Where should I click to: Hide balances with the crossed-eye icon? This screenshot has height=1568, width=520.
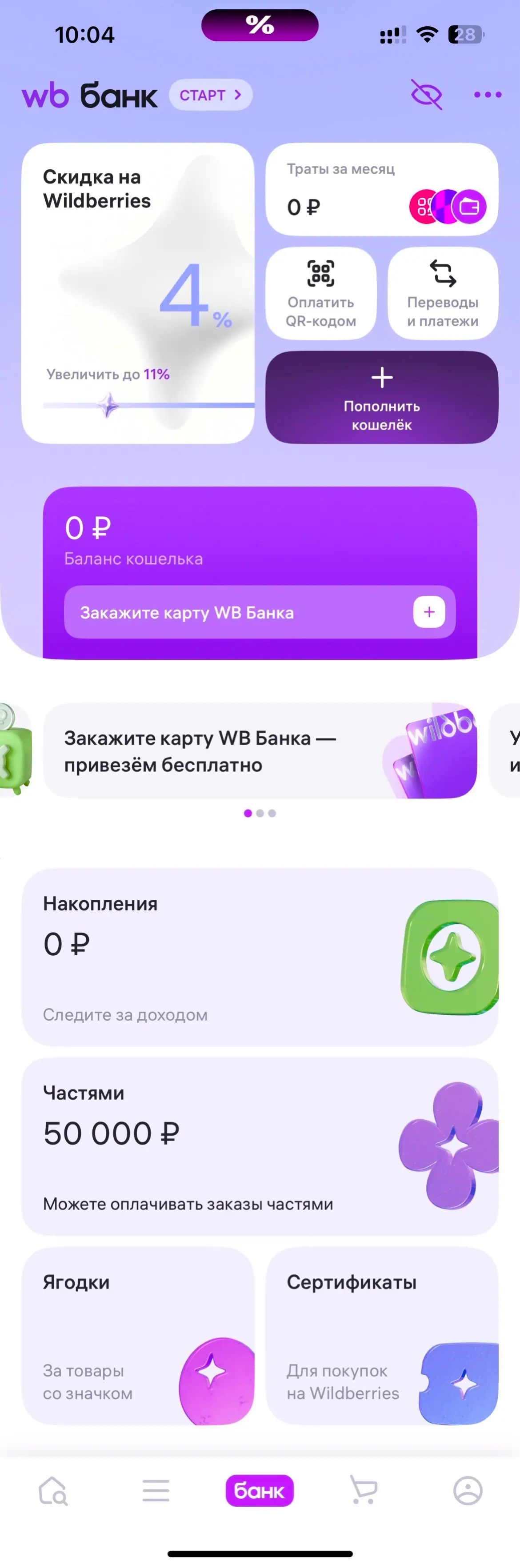click(426, 95)
